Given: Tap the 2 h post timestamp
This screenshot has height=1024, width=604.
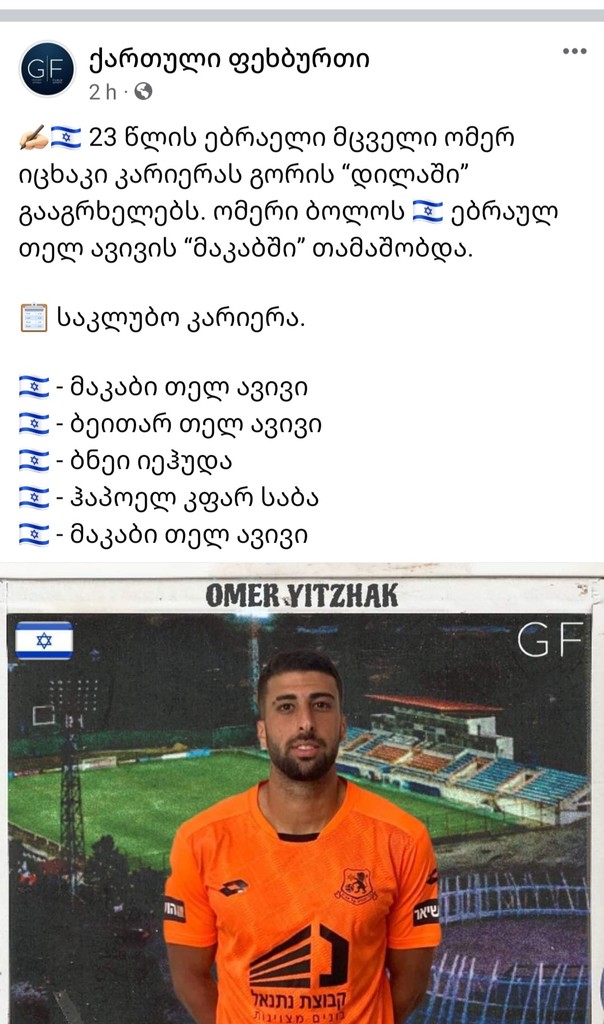Looking at the screenshot, I should 103,92.
